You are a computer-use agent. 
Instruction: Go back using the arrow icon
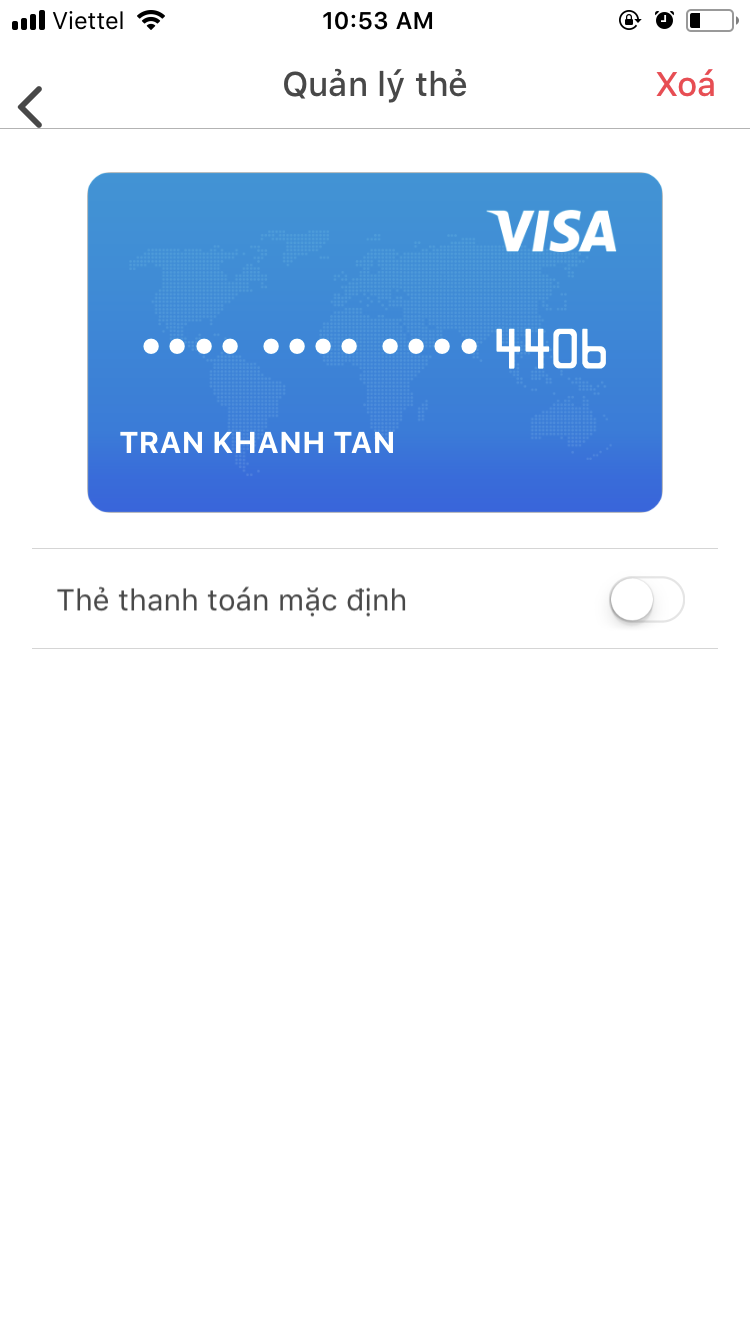[x=31, y=107]
